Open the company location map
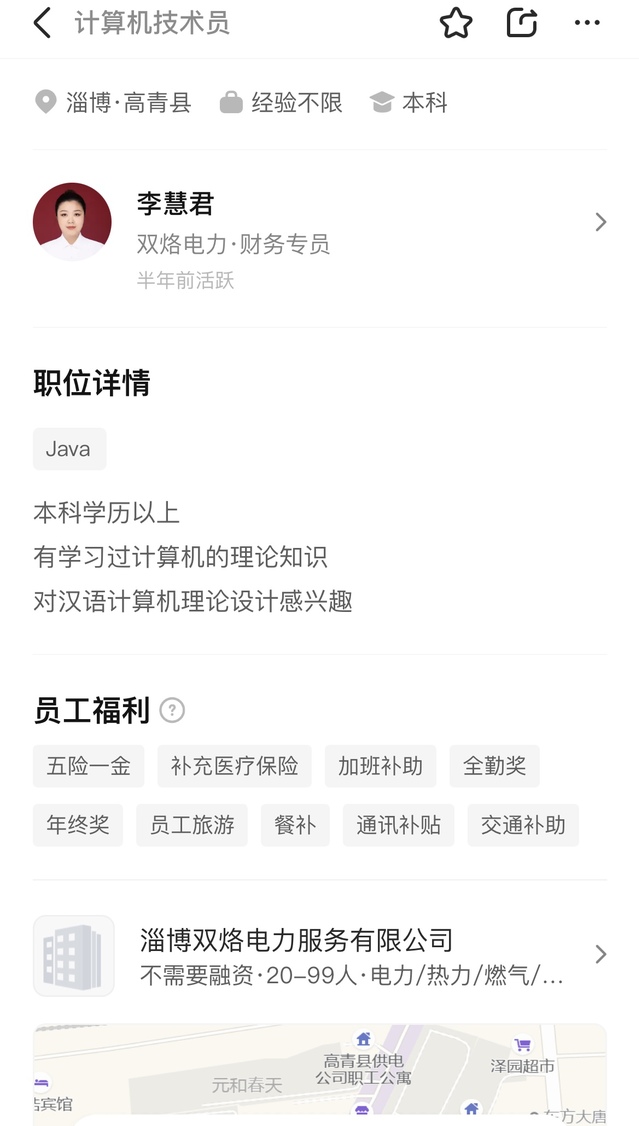639x1126 pixels. coord(320,1070)
